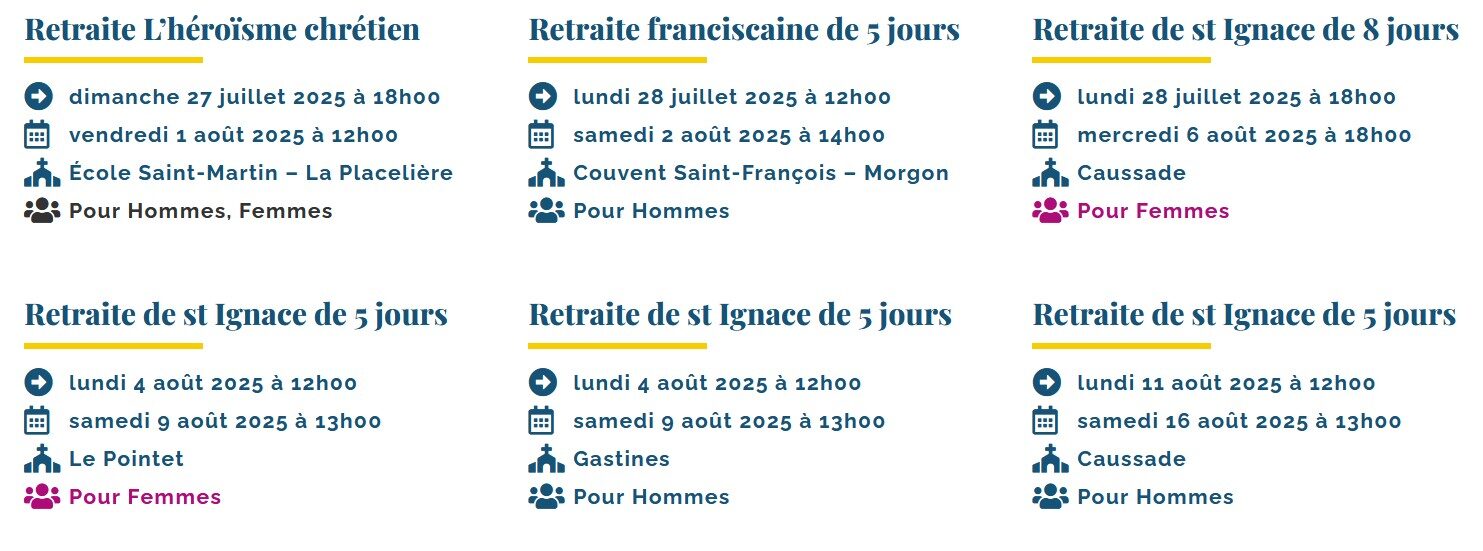Open the Retraite de st Ignace de 8 jours card
Image resolution: width=1483 pixels, height=551 pixels.
[x=1245, y=30]
